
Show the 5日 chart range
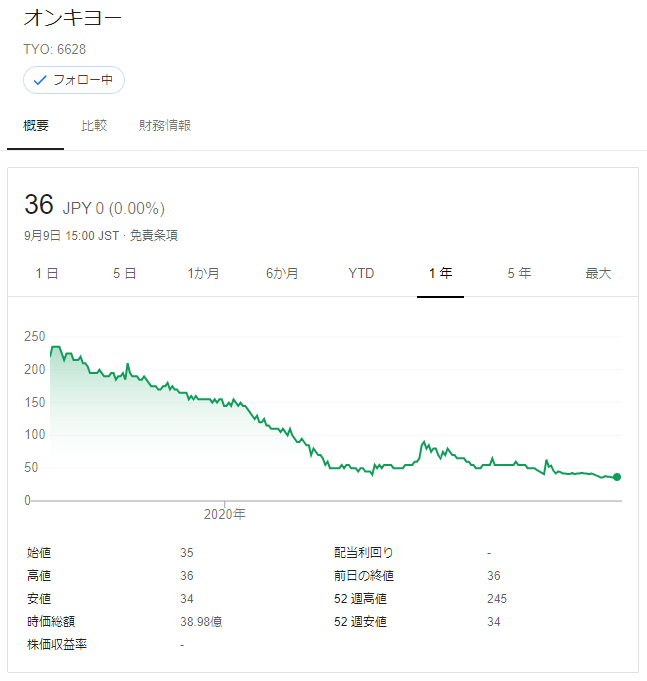(124, 273)
